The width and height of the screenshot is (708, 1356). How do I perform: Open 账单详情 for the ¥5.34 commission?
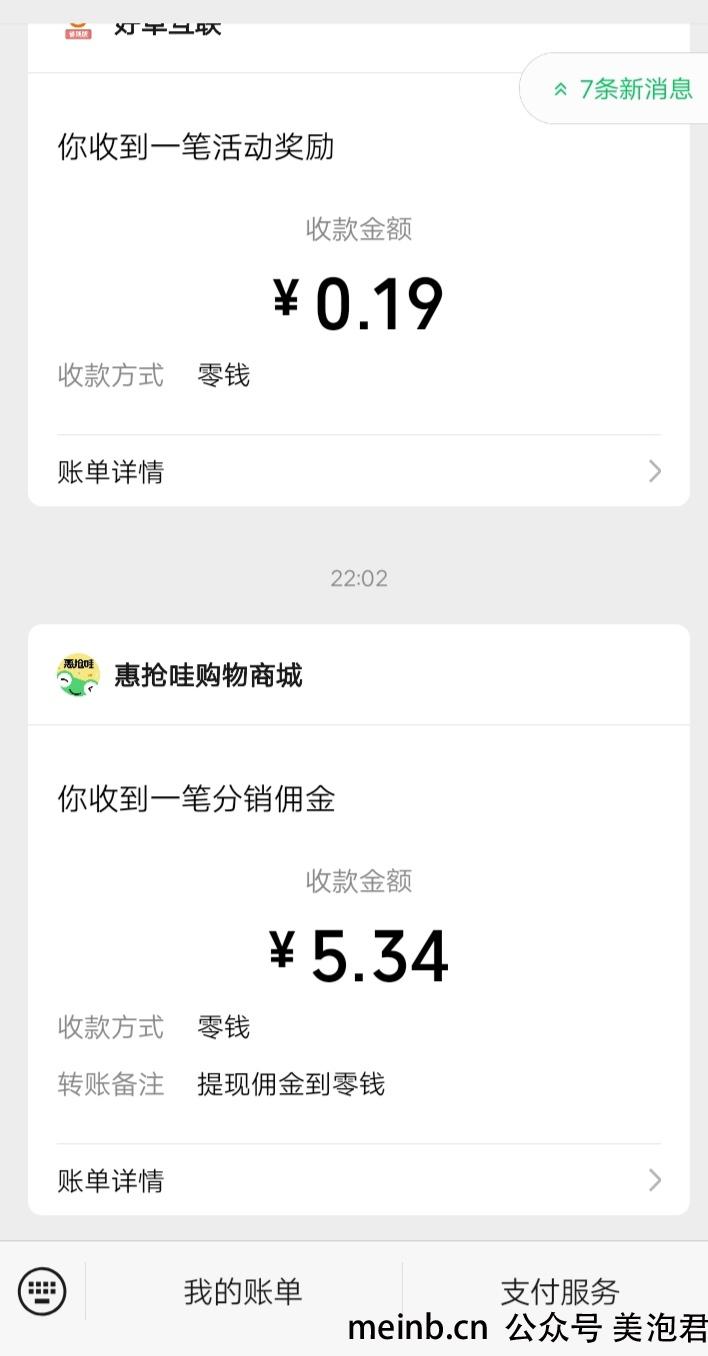pos(359,1180)
